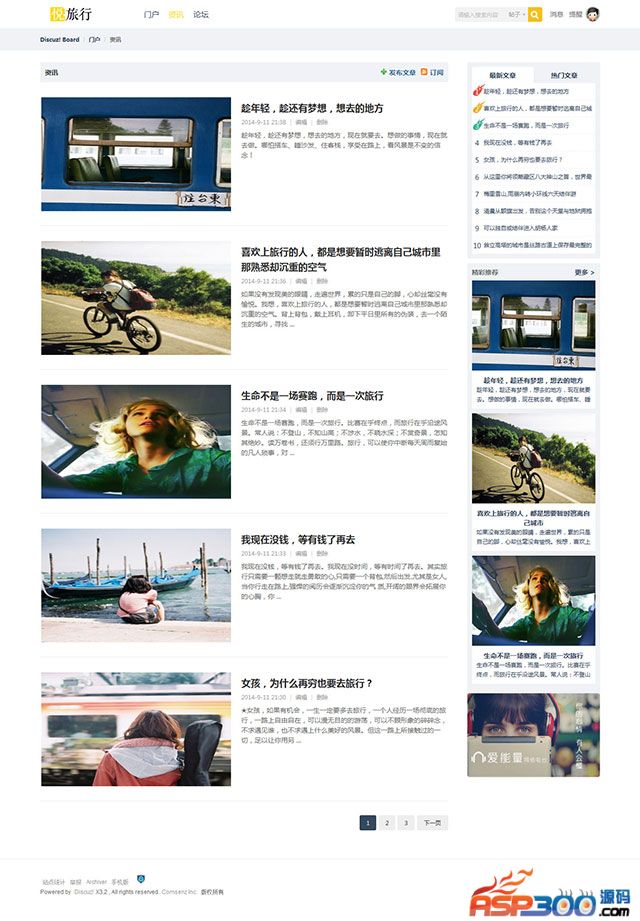
Task: Open 消息 messages link
Action: coord(556,15)
